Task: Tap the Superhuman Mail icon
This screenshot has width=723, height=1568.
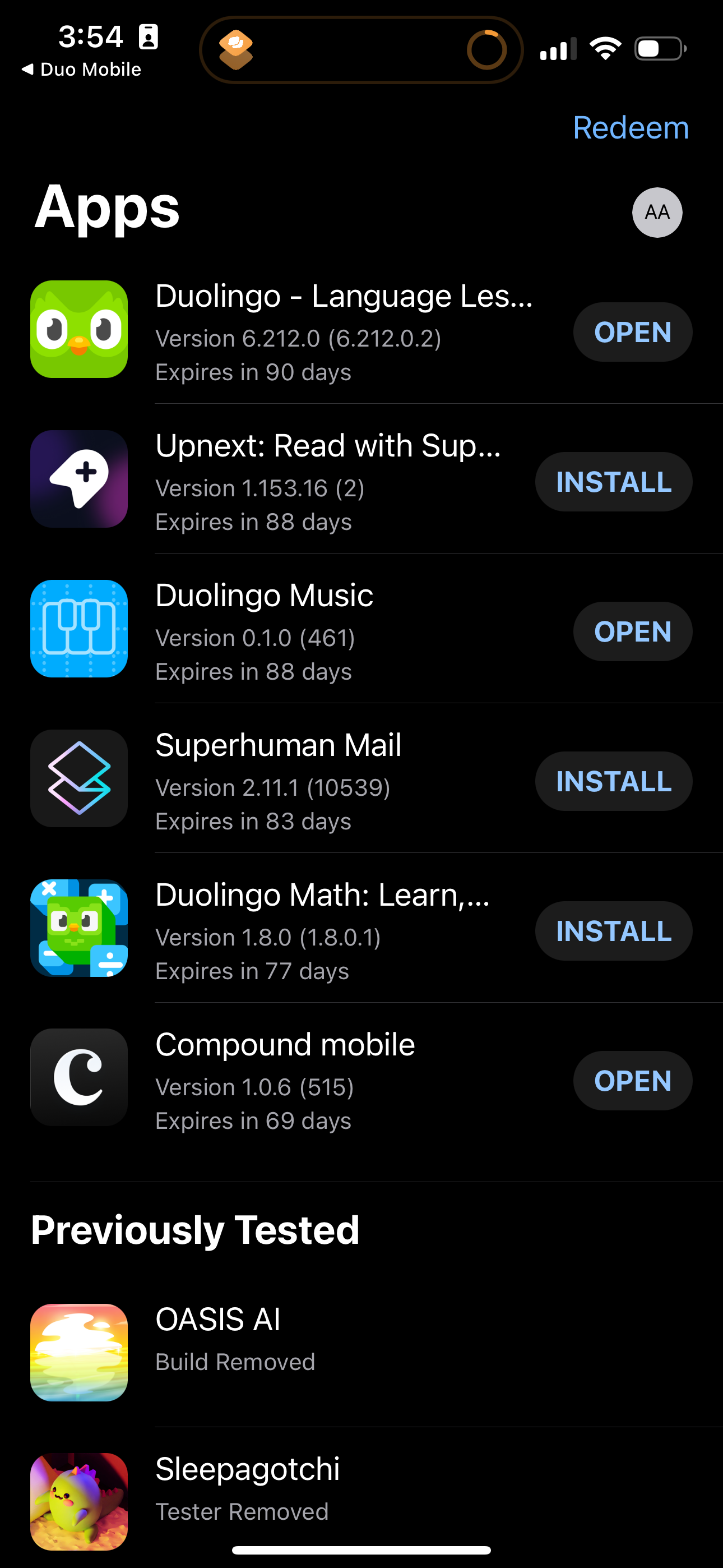Action: 78,778
